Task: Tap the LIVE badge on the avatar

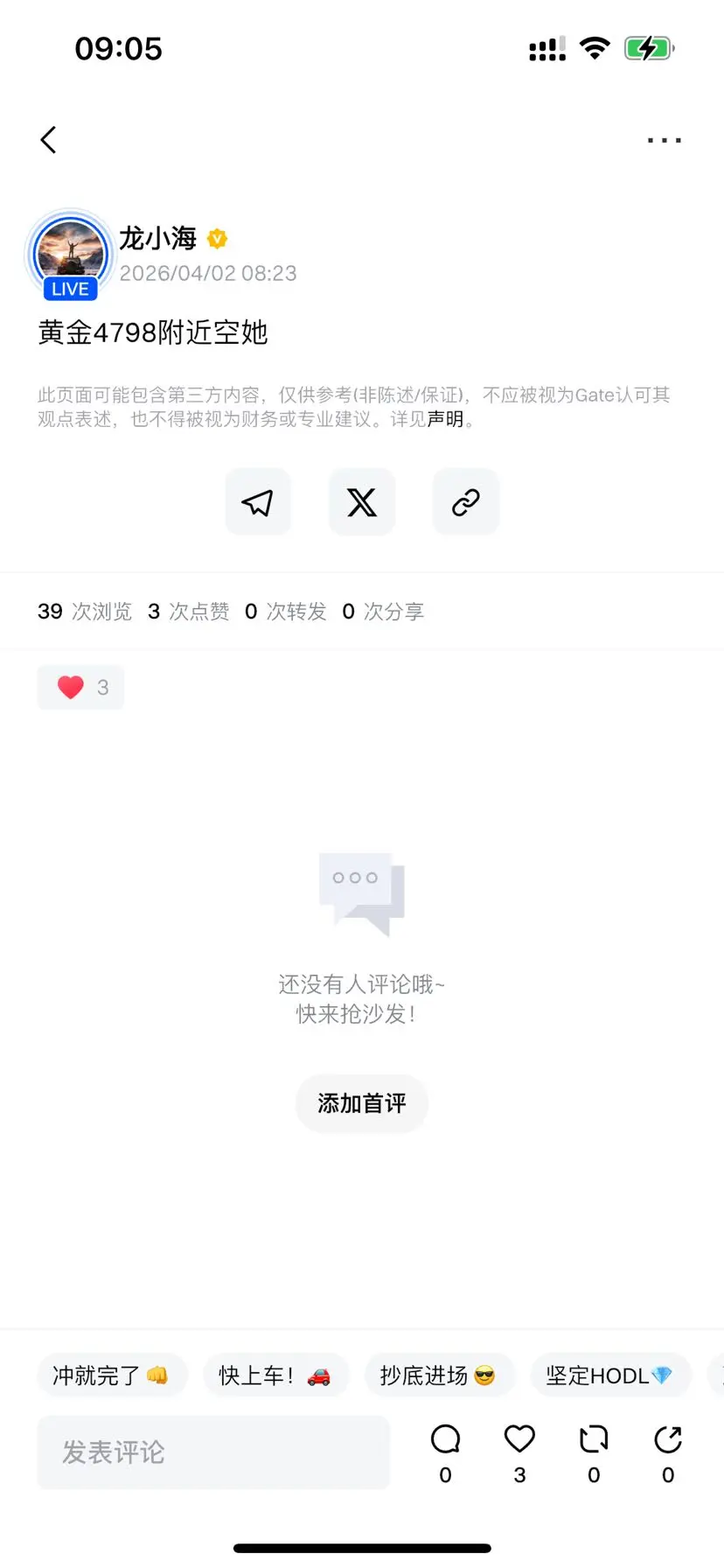Action: point(70,287)
